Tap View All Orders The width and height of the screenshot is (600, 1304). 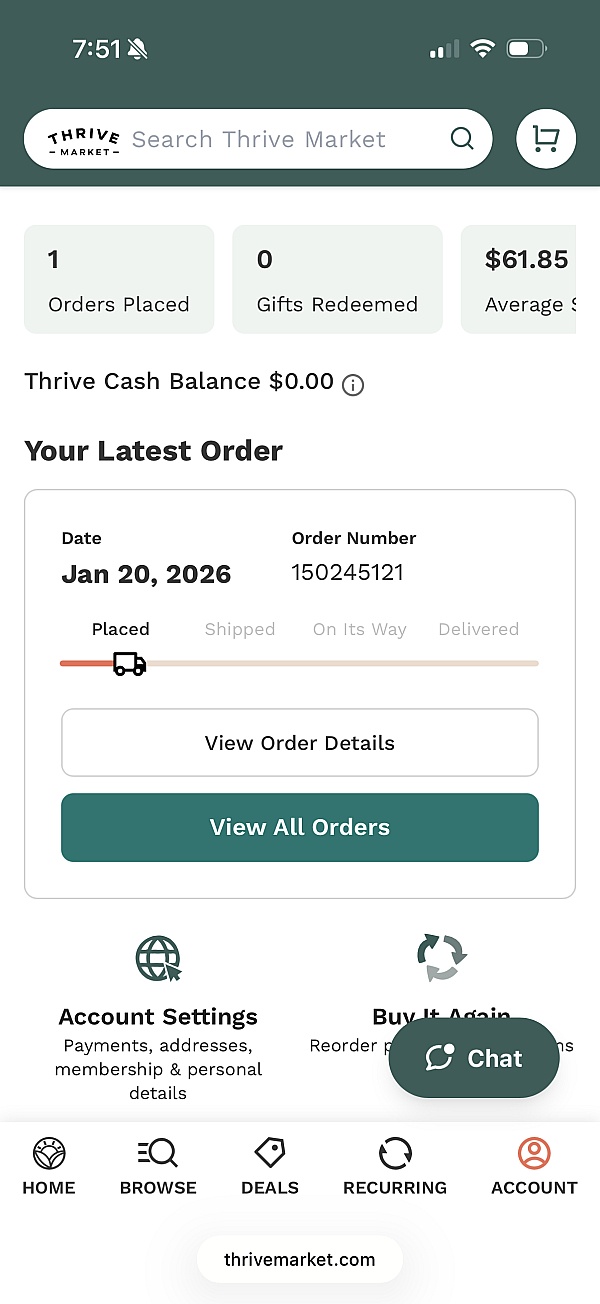point(300,827)
